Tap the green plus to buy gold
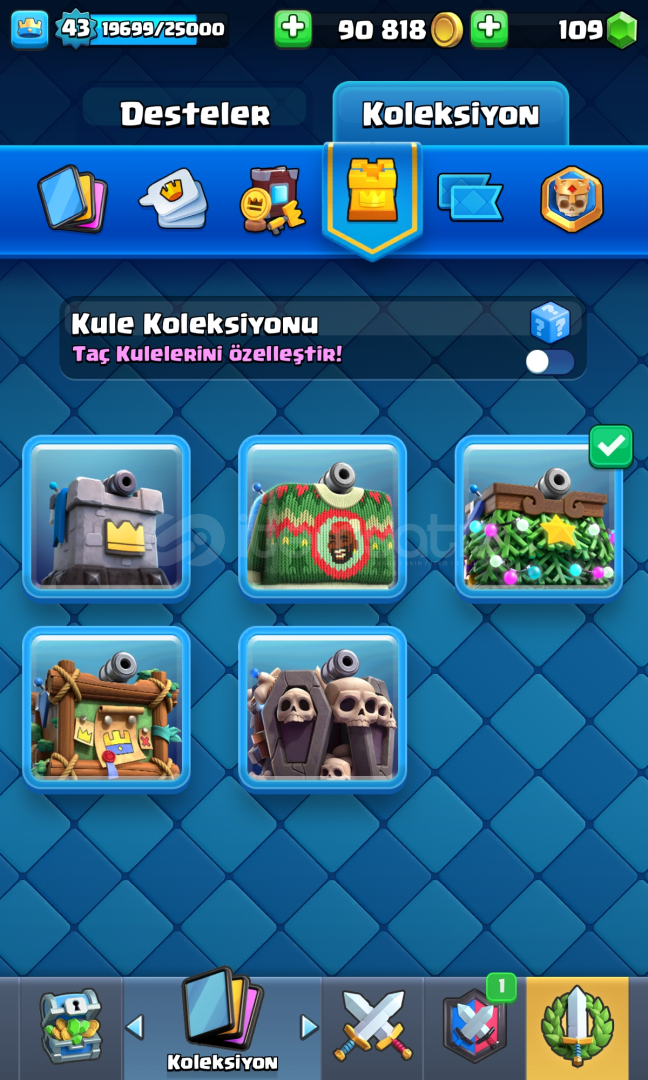Image resolution: width=648 pixels, height=1080 pixels. click(293, 29)
